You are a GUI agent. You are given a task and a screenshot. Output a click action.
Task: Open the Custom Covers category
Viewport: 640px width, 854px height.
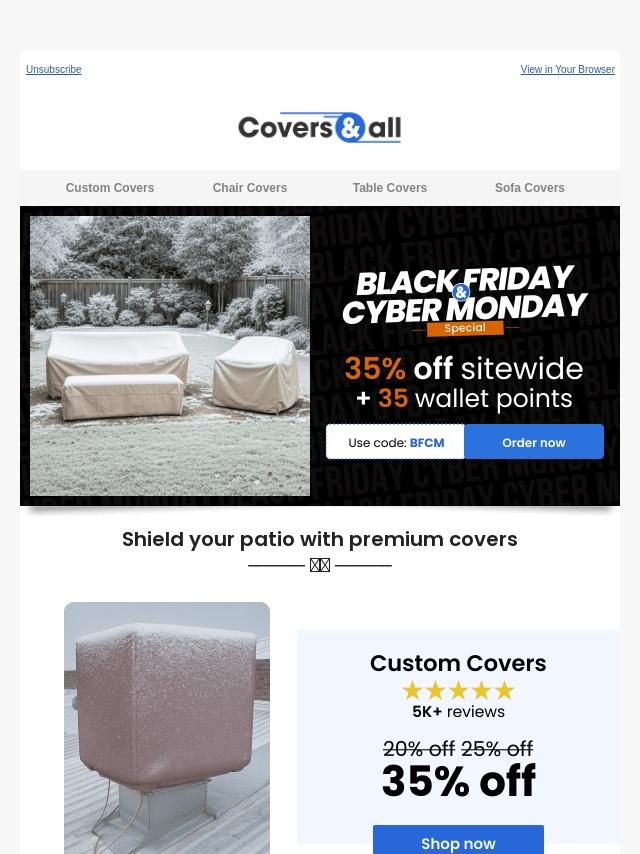(110, 188)
